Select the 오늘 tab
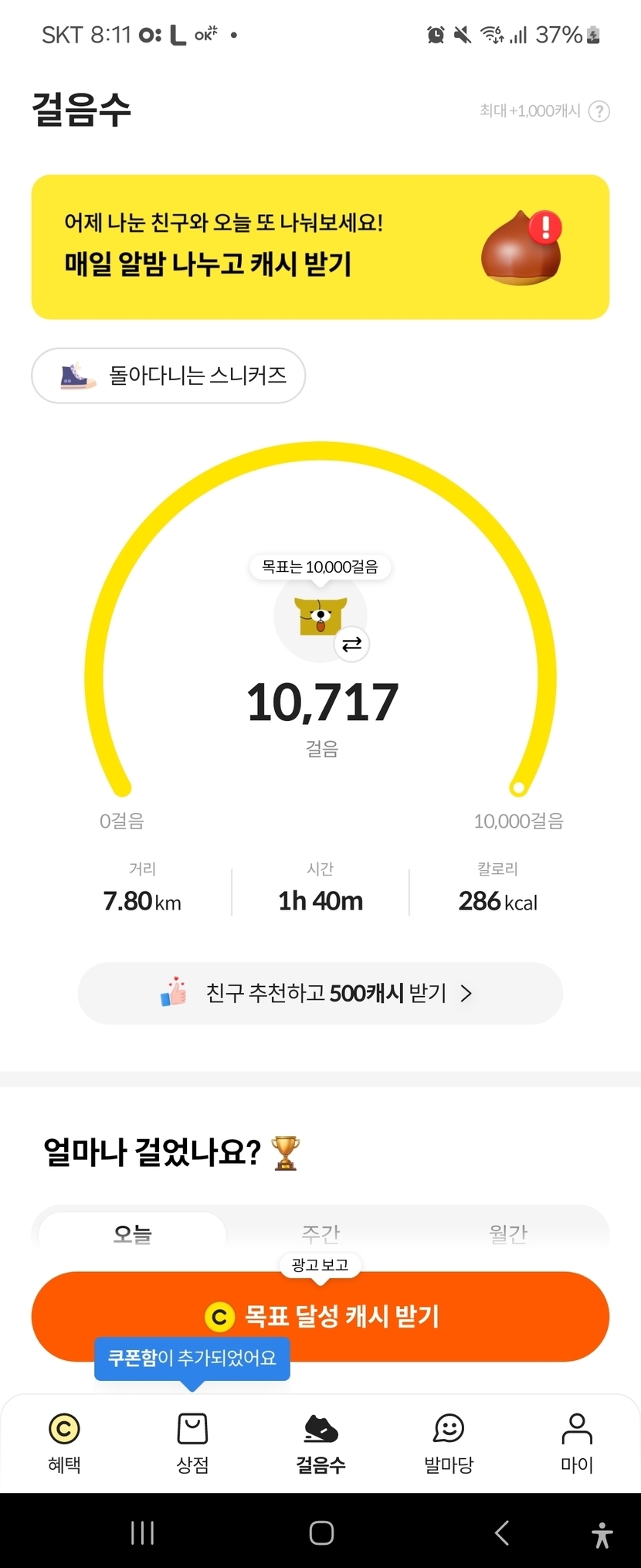The height and width of the screenshot is (1568, 641). [x=132, y=1233]
